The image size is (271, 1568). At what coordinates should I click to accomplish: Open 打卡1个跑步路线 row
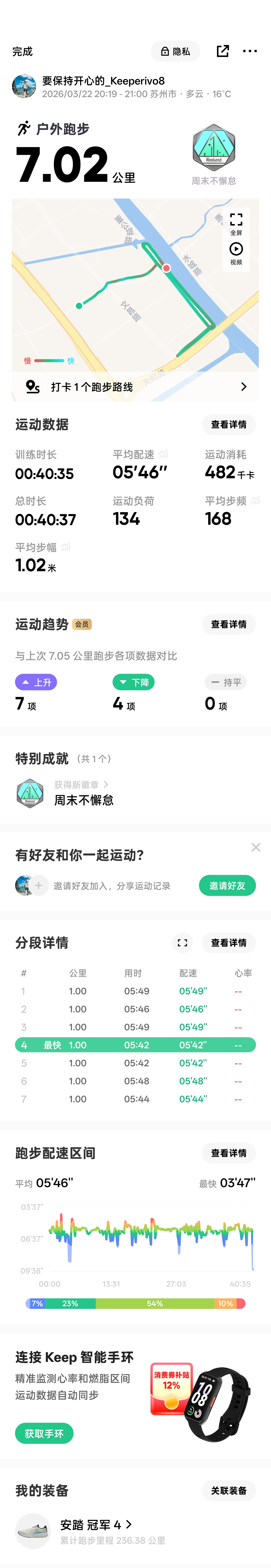[x=135, y=387]
